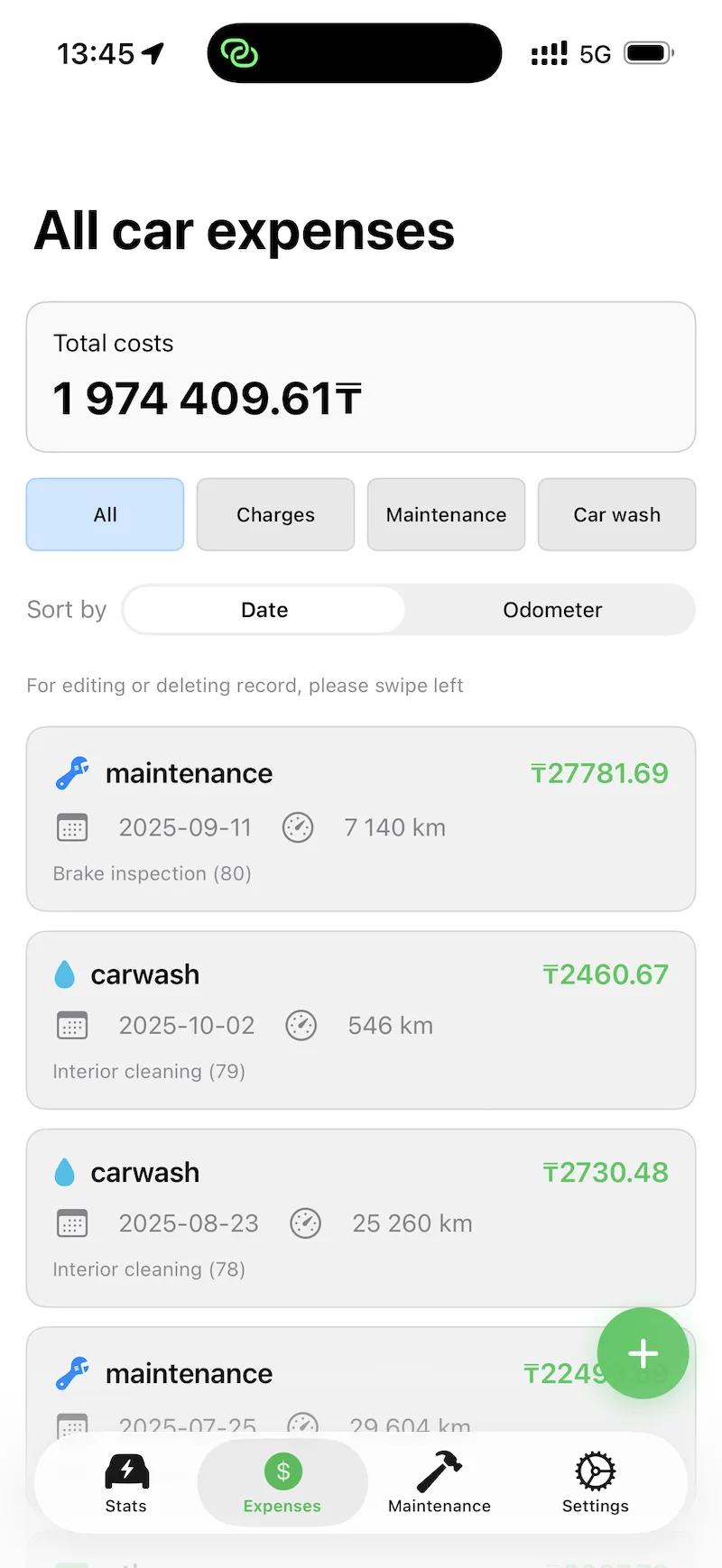
Task: Tap the wrench icon on Brake inspection record
Action: tap(71, 773)
